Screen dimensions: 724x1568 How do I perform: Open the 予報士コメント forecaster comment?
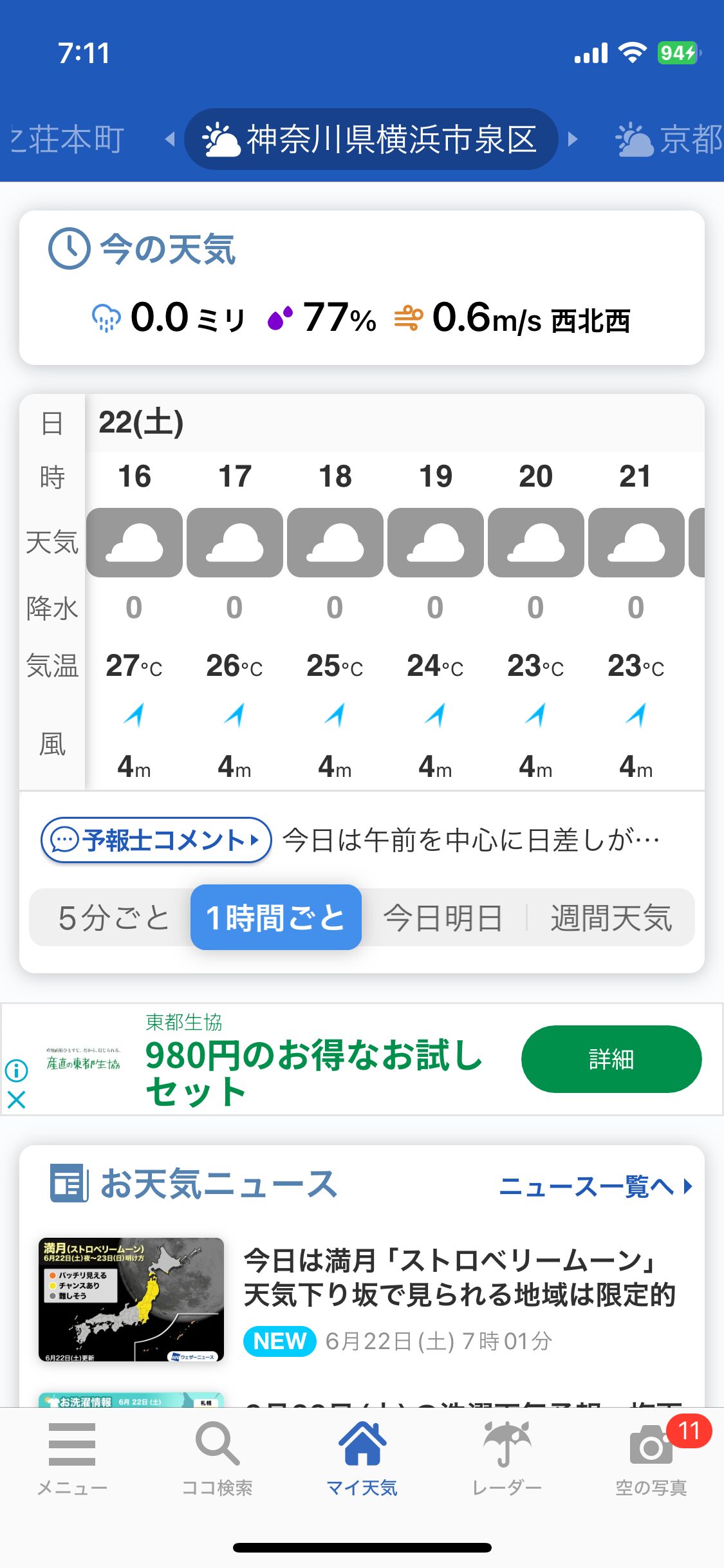tap(156, 840)
